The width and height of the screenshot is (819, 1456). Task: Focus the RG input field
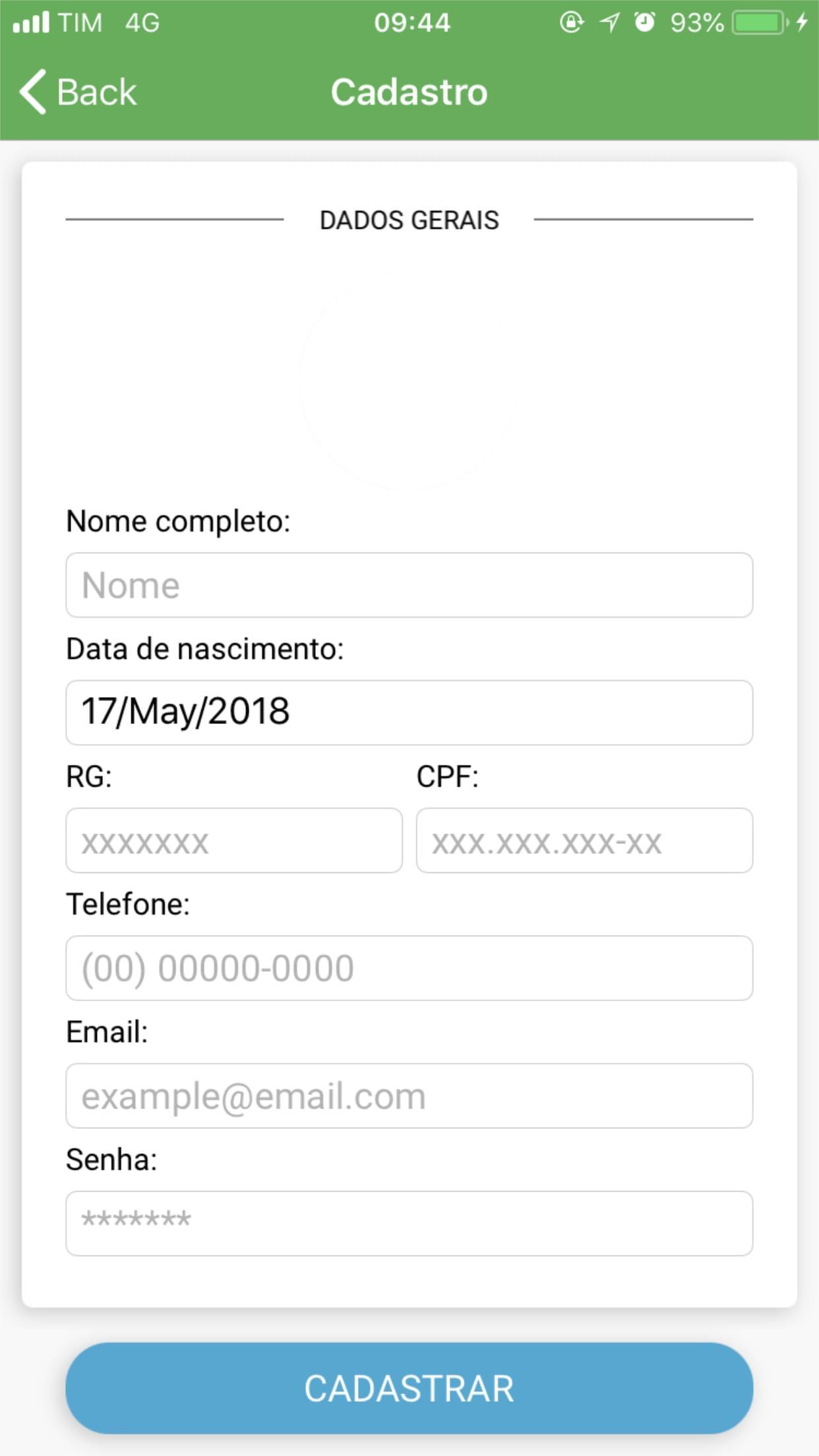click(233, 840)
